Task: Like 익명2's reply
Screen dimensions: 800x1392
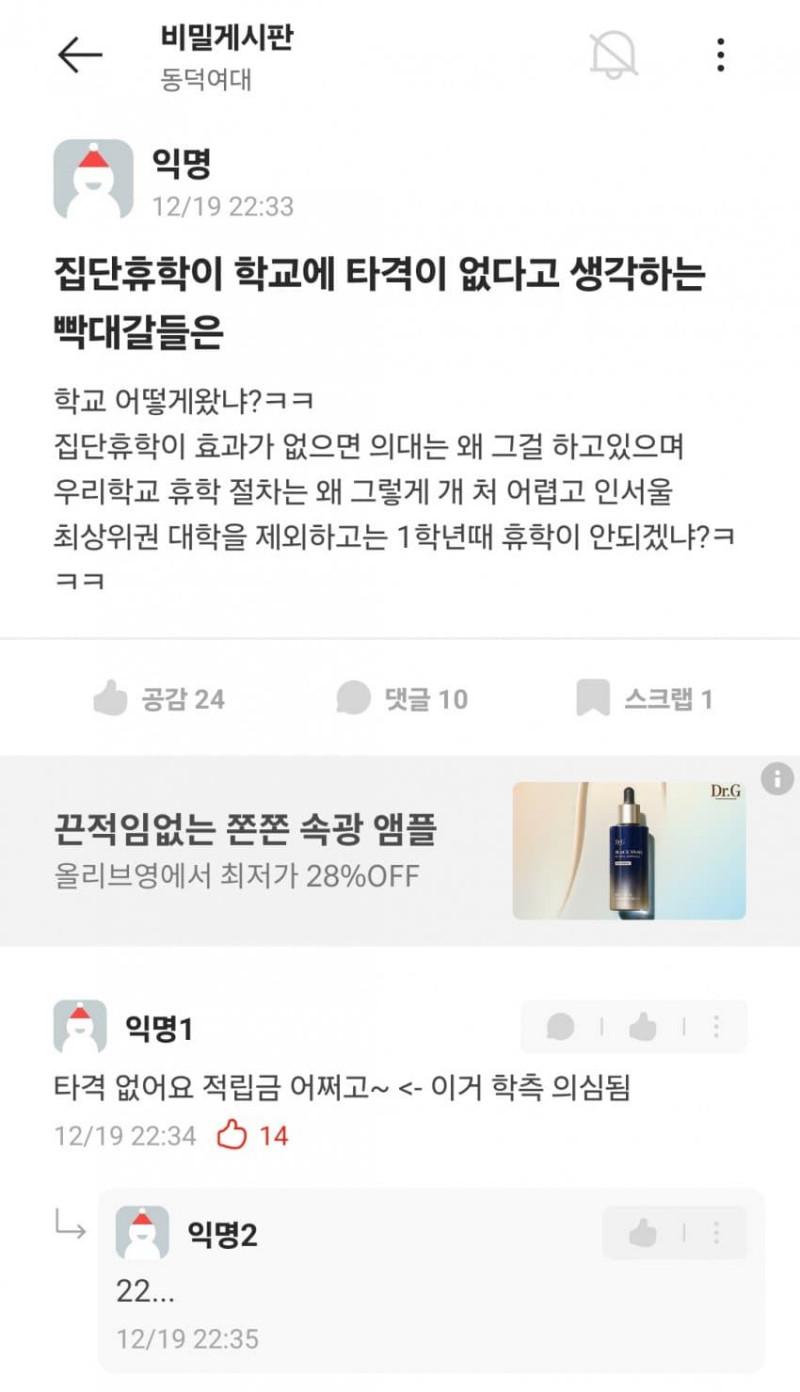Action: click(642, 1233)
